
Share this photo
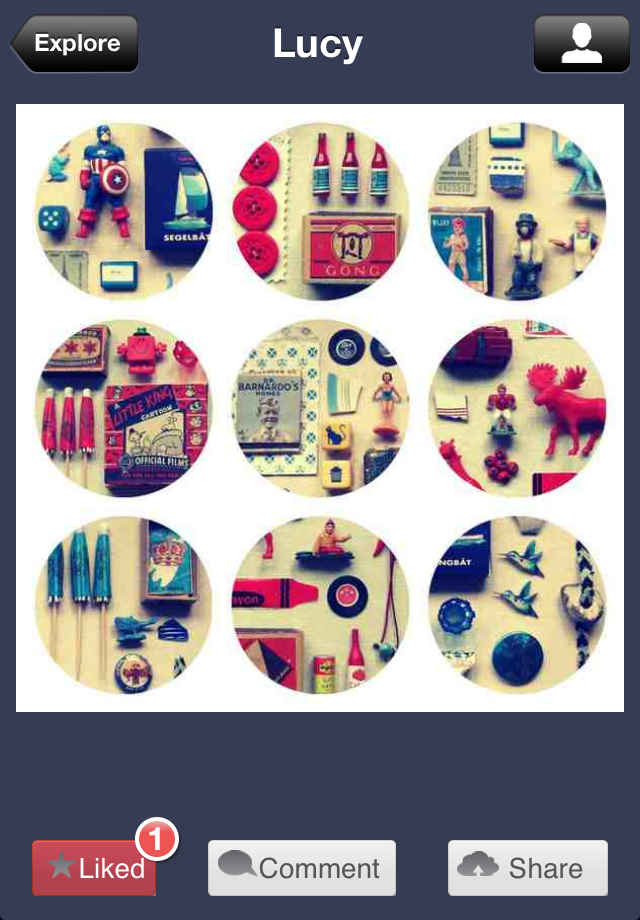(x=527, y=868)
